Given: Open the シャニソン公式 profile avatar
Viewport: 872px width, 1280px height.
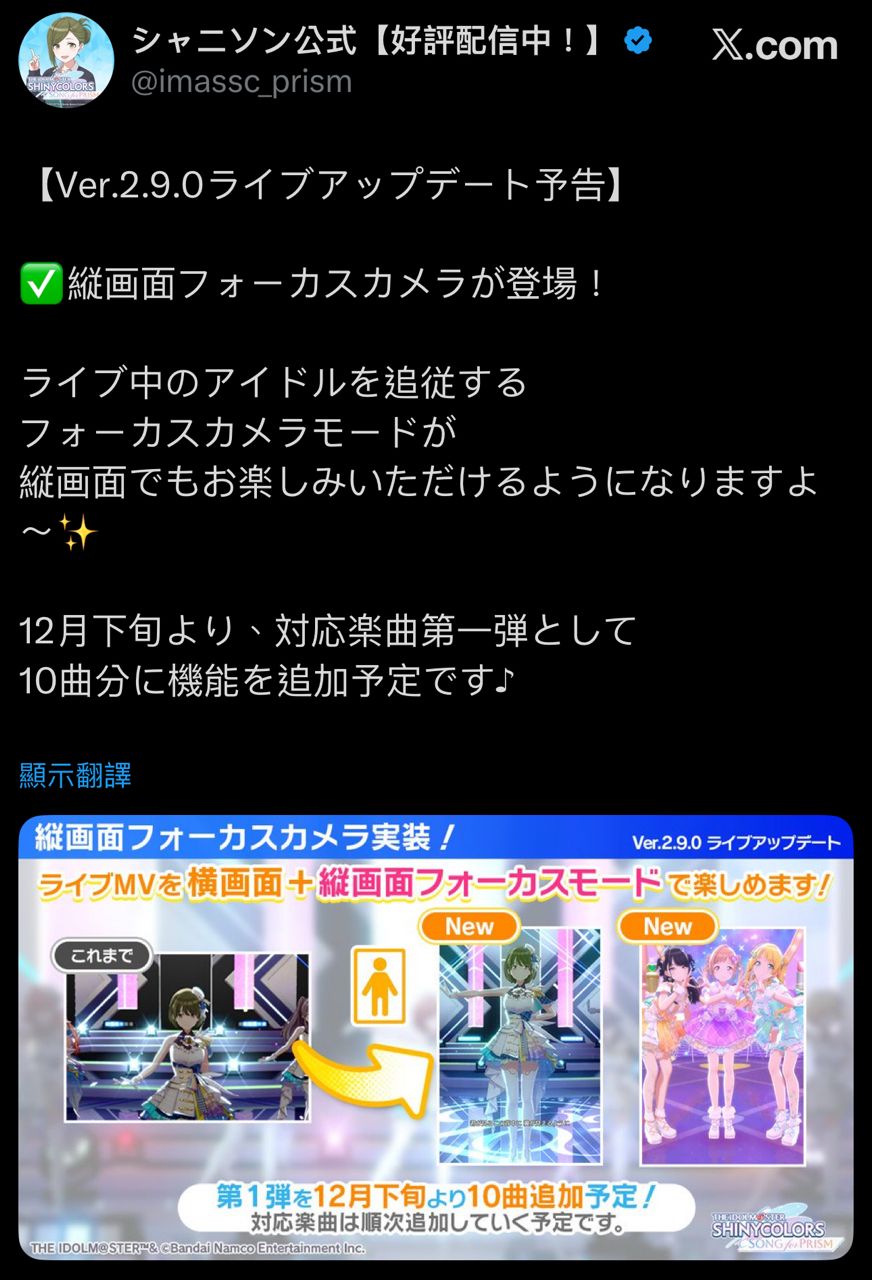Looking at the screenshot, I should click(x=66, y=60).
